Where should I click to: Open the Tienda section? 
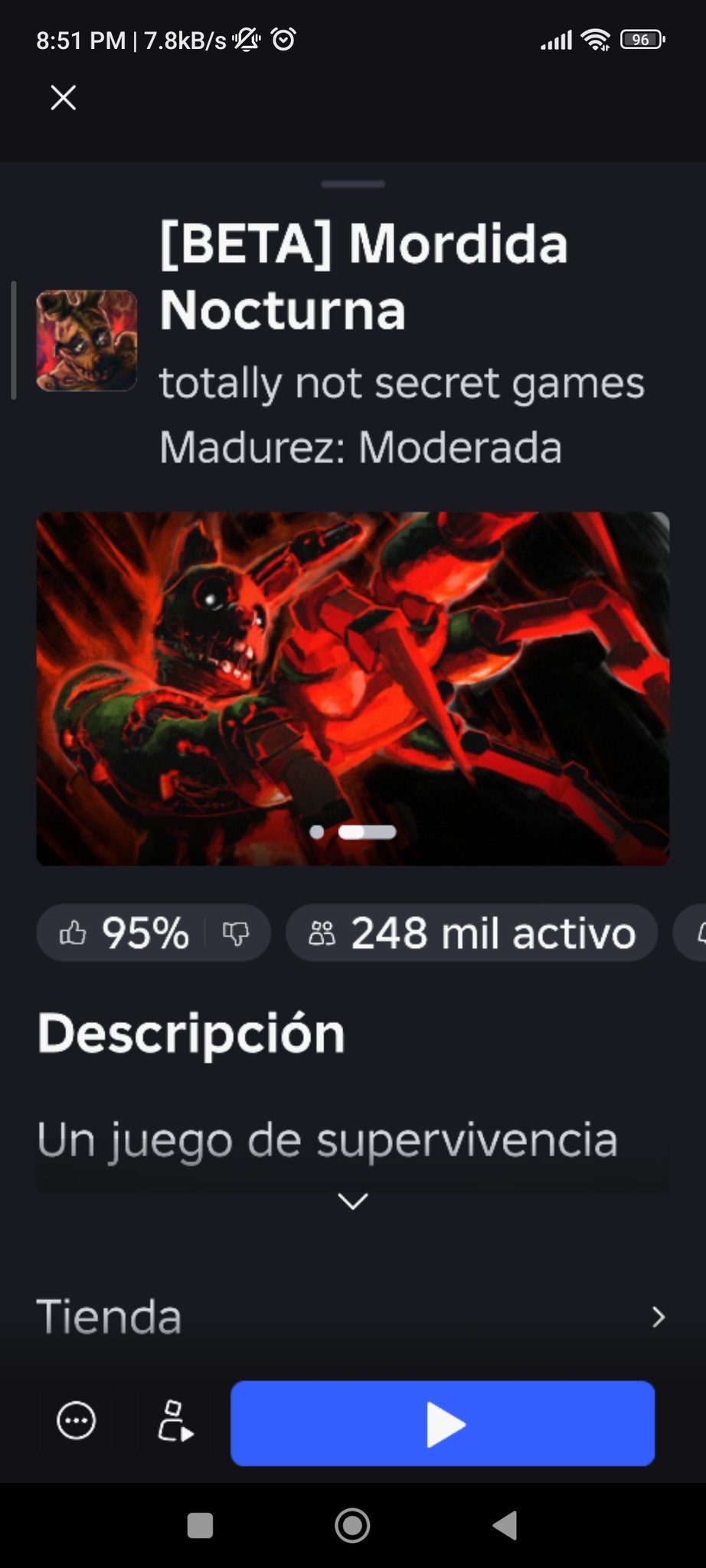tap(352, 1317)
